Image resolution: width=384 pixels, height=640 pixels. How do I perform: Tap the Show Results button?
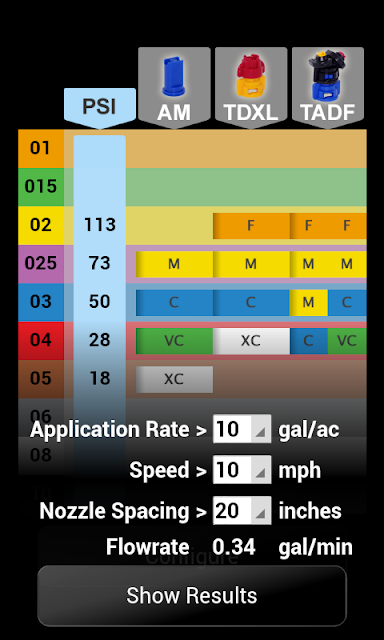point(192,595)
